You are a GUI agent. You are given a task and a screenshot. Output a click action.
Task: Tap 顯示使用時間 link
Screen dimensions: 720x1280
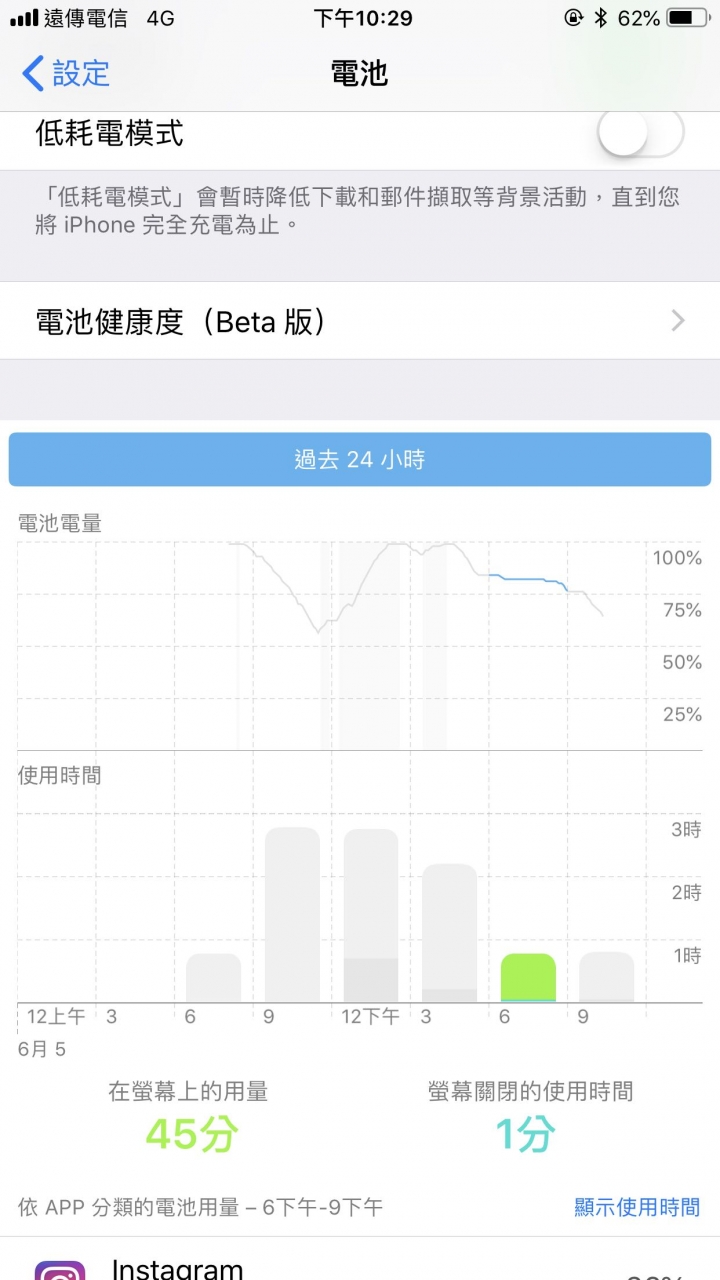tap(637, 1207)
